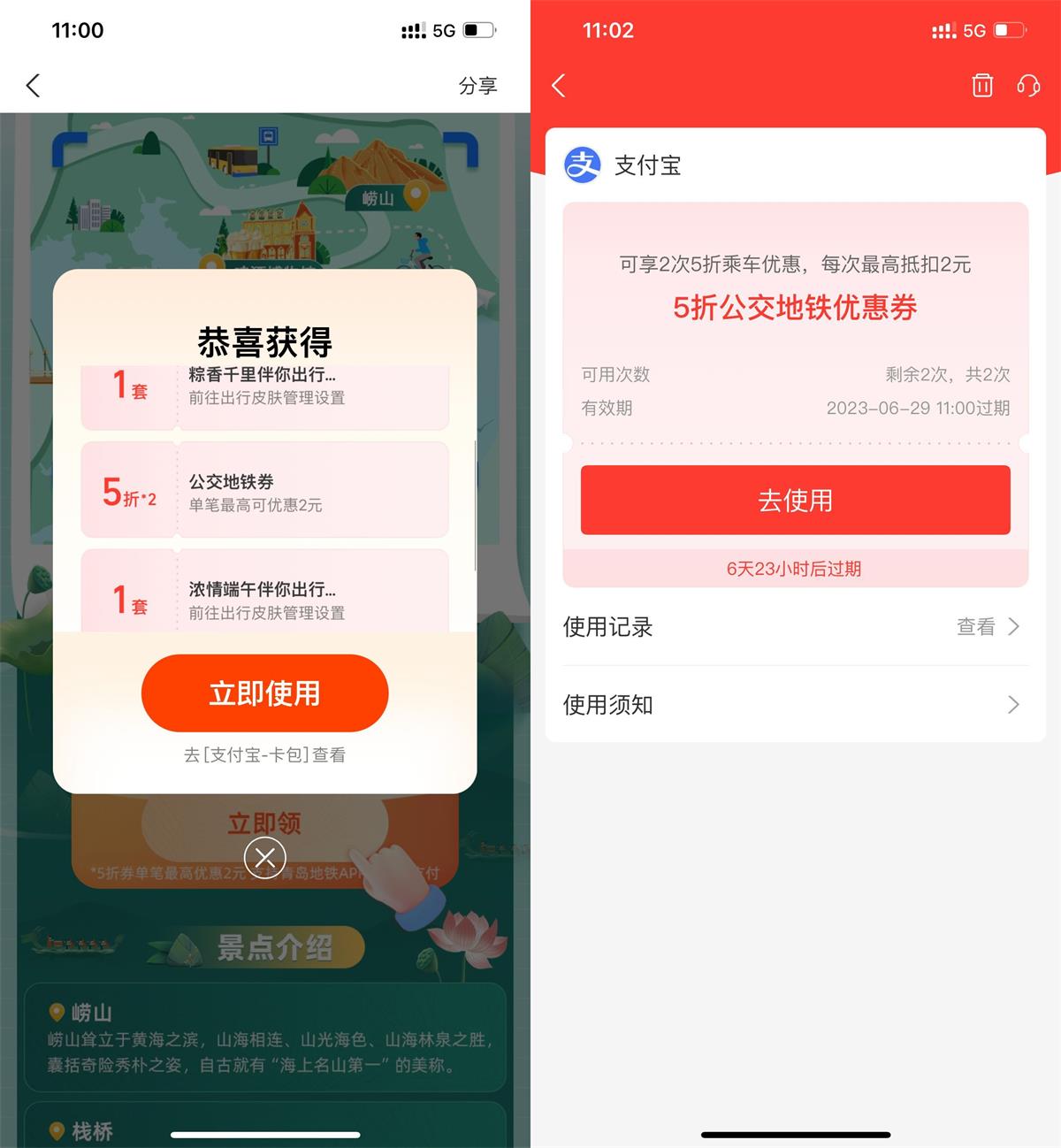1061x1148 pixels.
Task: Go back from the coupon details page
Action: click(x=558, y=86)
